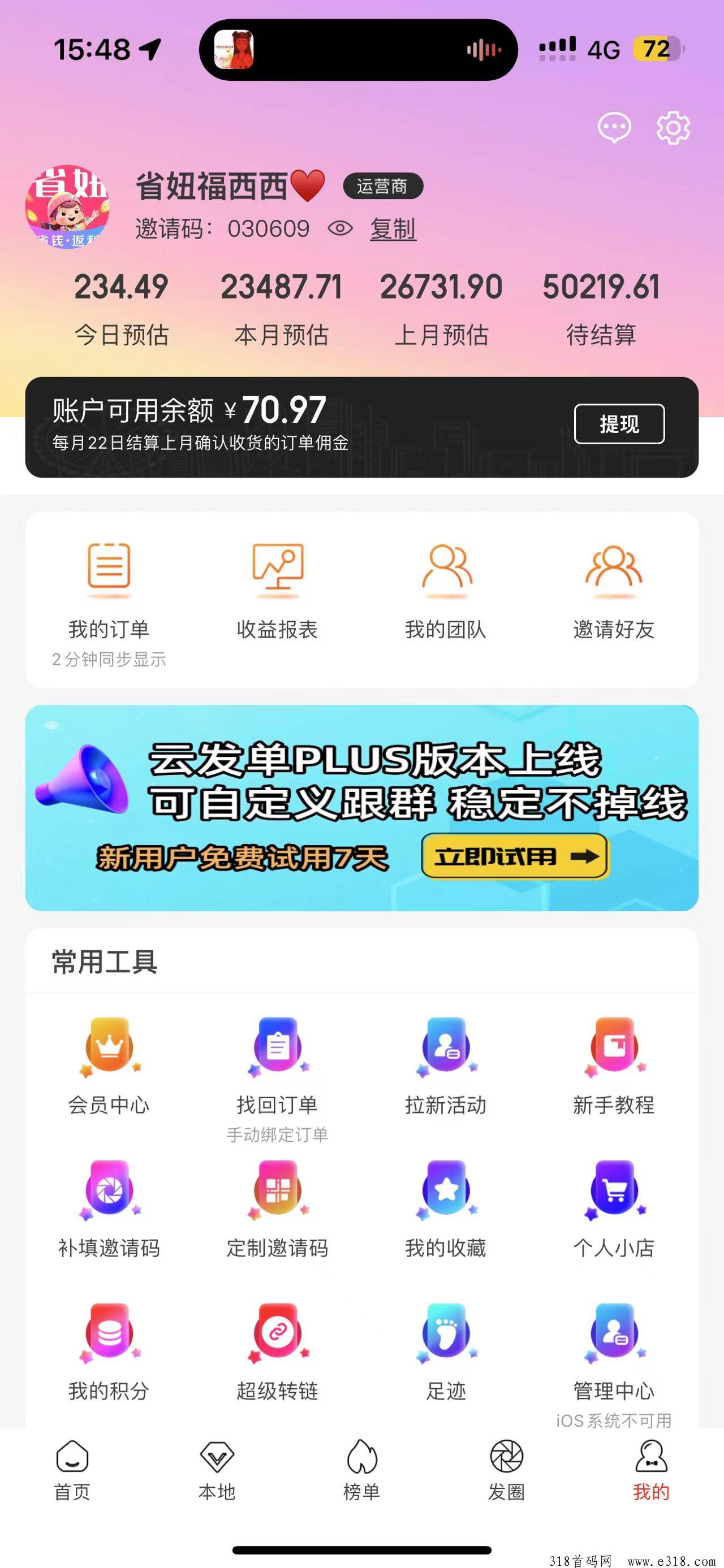
Task: Tap the 提现 withdraw button
Action: pos(619,423)
